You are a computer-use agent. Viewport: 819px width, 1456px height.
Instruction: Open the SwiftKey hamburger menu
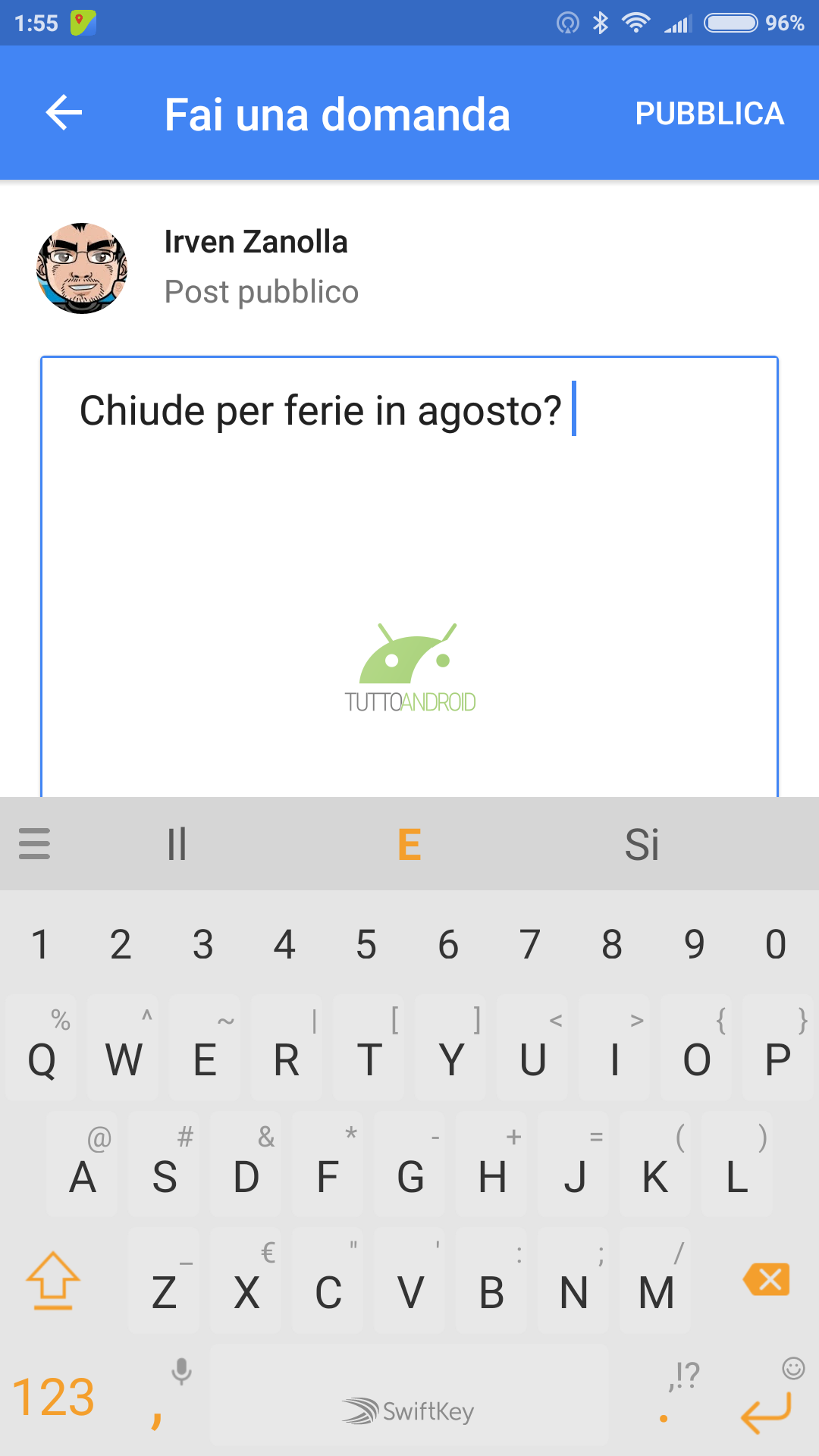[34, 843]
